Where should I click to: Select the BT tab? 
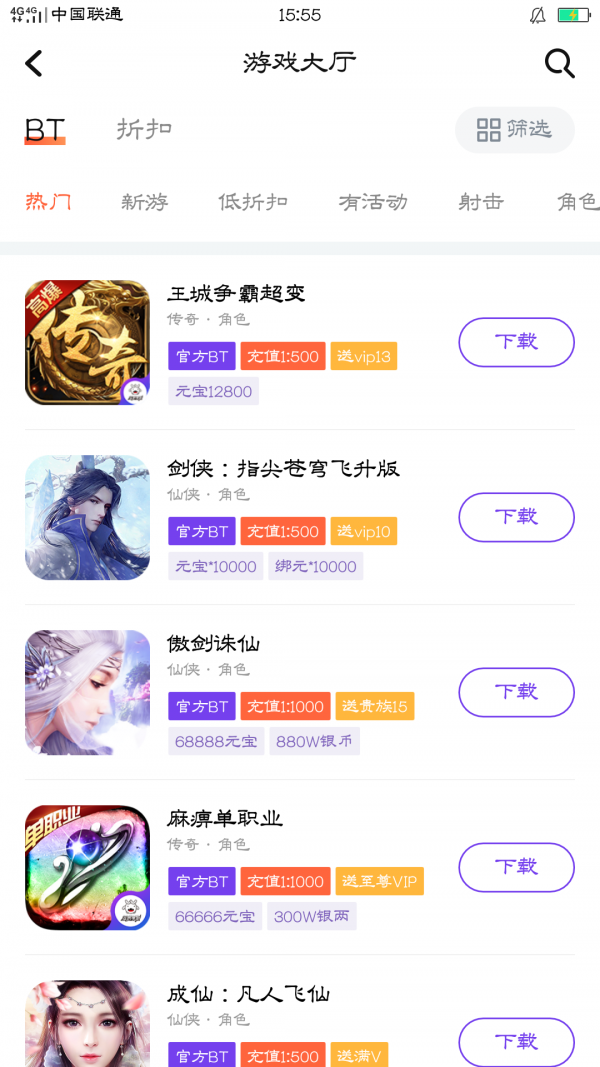[45, 130]
